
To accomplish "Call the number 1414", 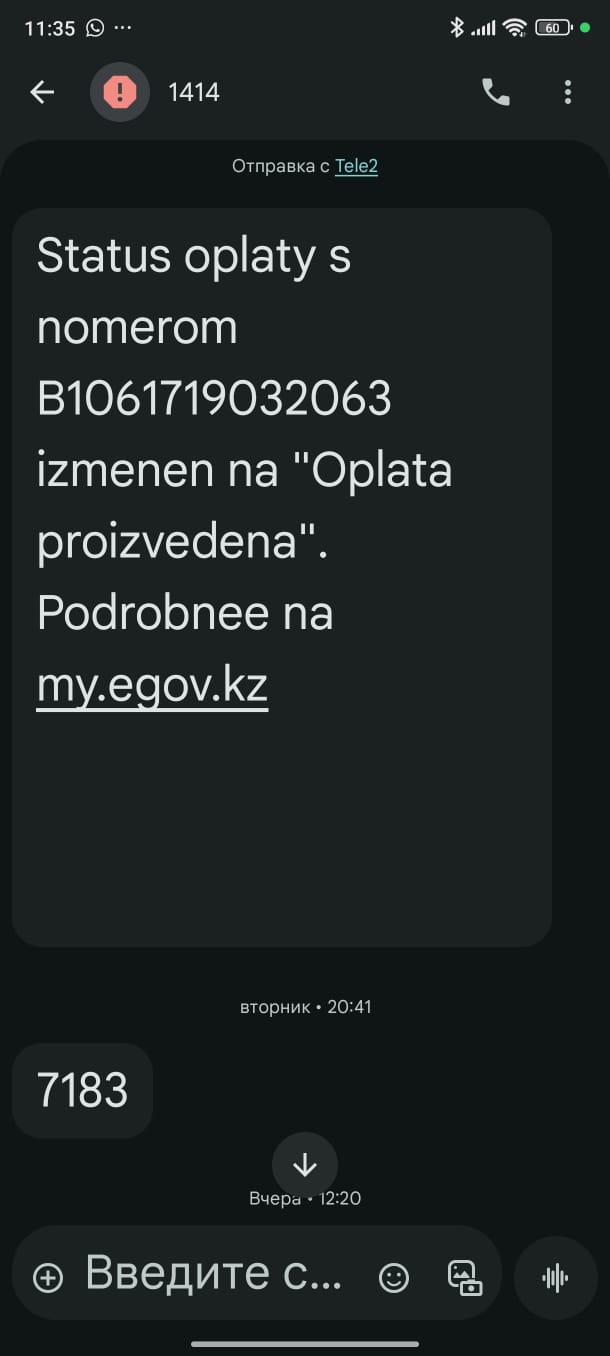I will pos(495,93).
